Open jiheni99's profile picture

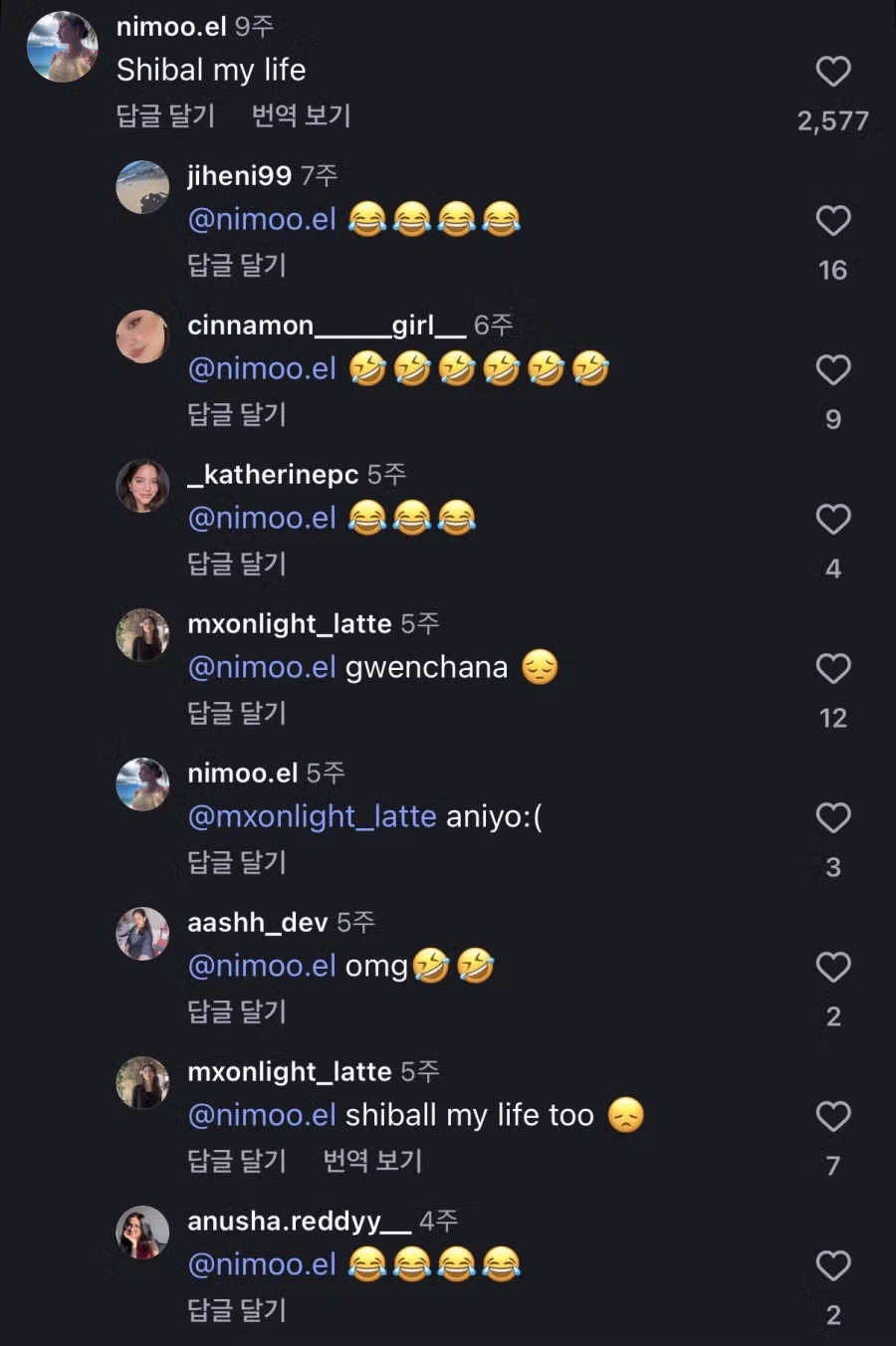142,187
